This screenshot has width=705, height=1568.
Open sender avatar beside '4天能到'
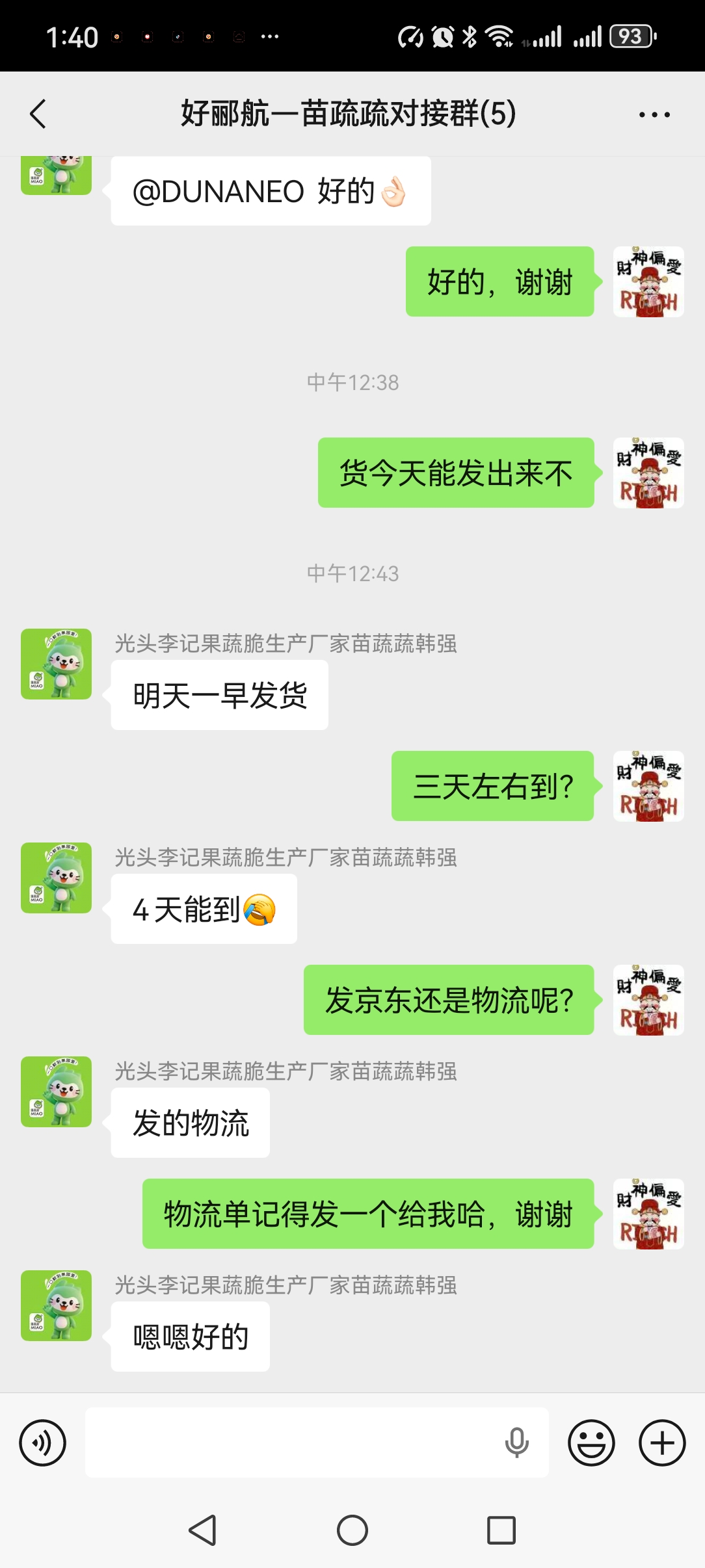56,878
